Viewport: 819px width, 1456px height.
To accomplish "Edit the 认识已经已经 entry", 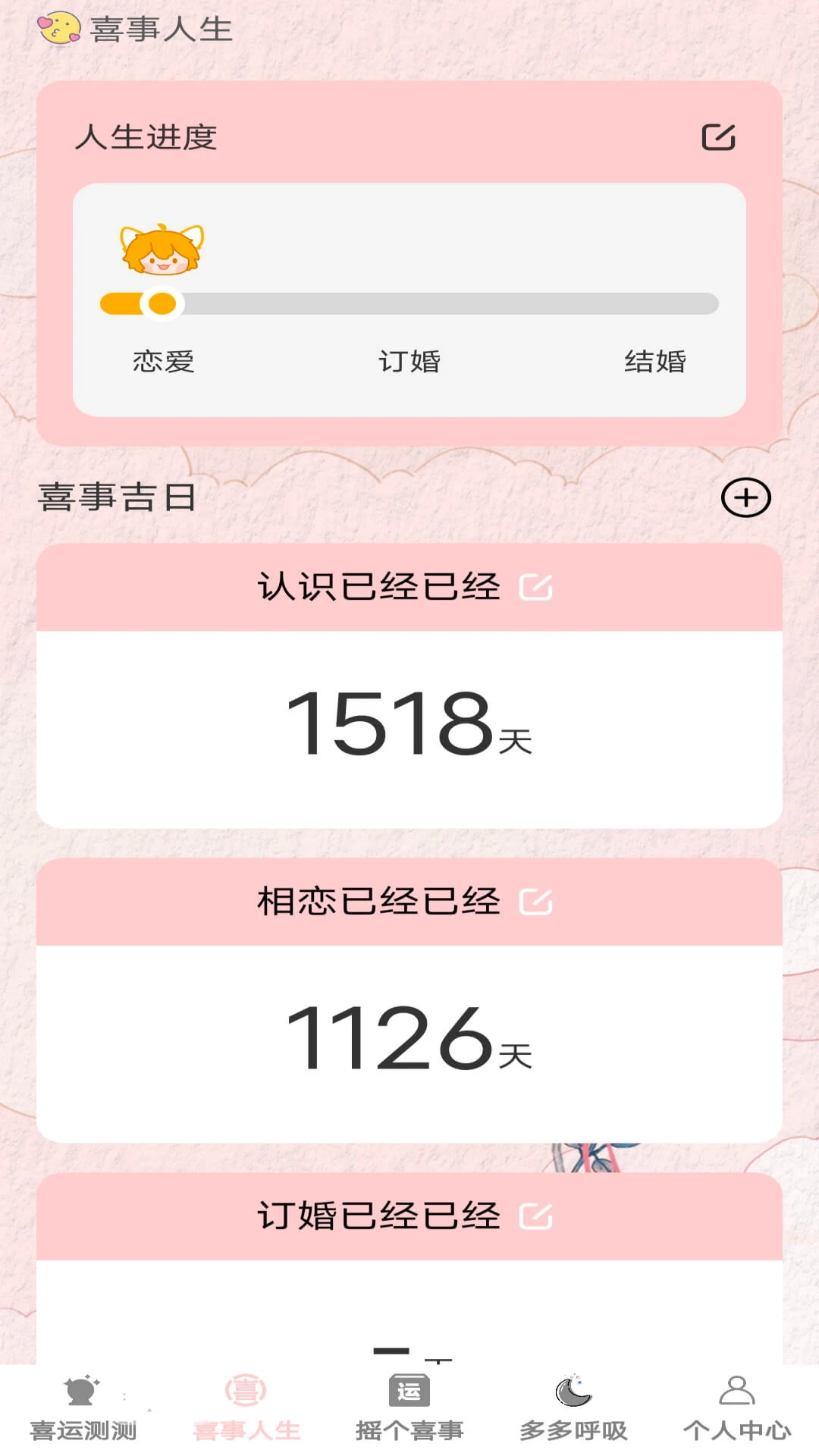I will coord(536,587).
